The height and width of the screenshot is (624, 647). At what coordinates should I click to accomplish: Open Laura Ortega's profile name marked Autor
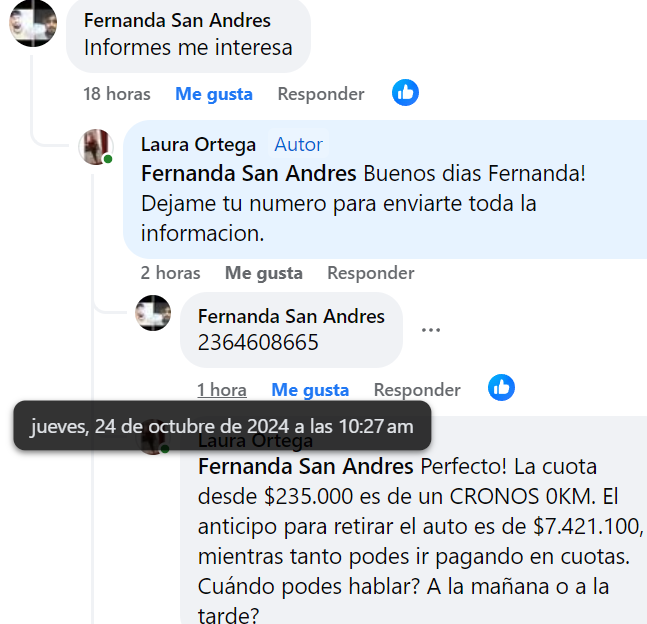pos(198,145)
